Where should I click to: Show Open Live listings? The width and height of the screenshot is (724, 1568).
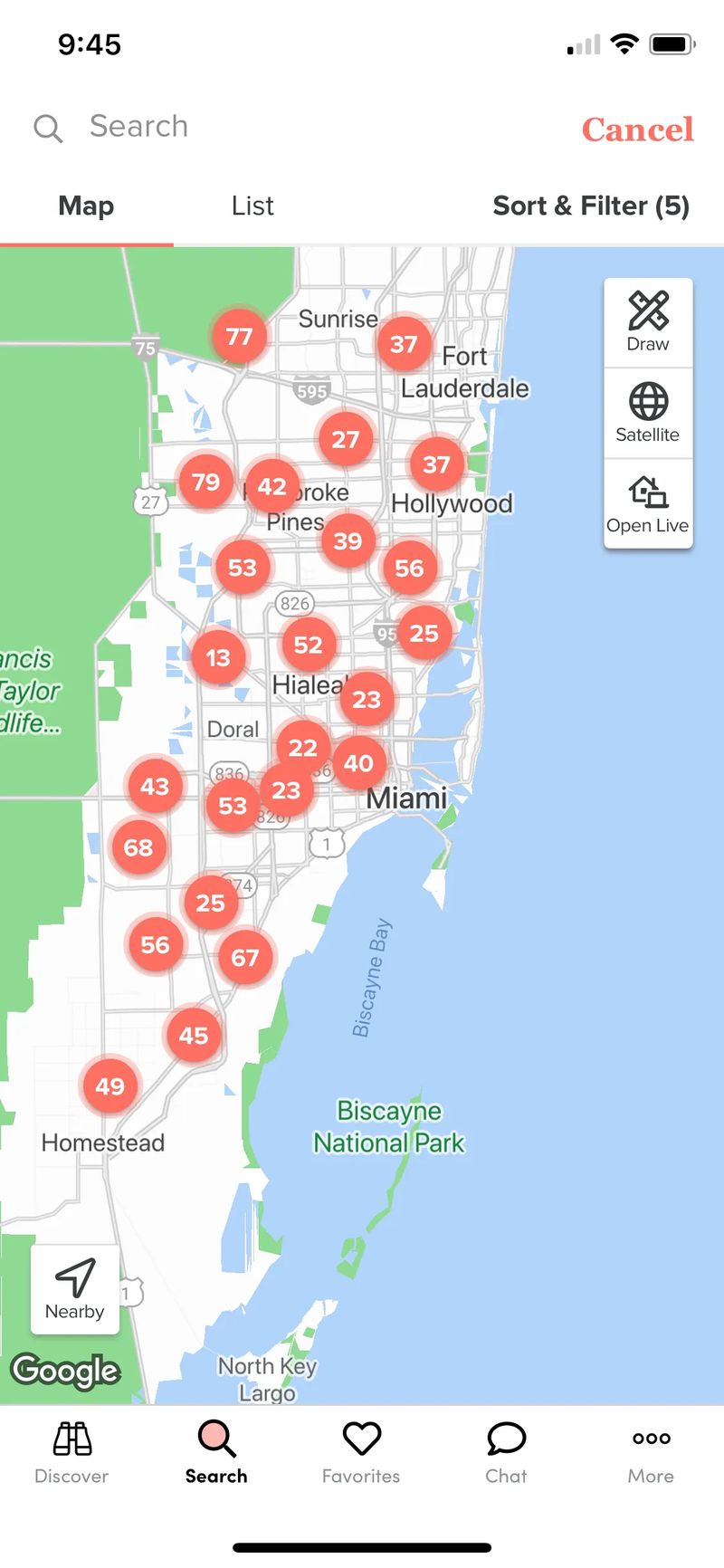tap(648, 504)
